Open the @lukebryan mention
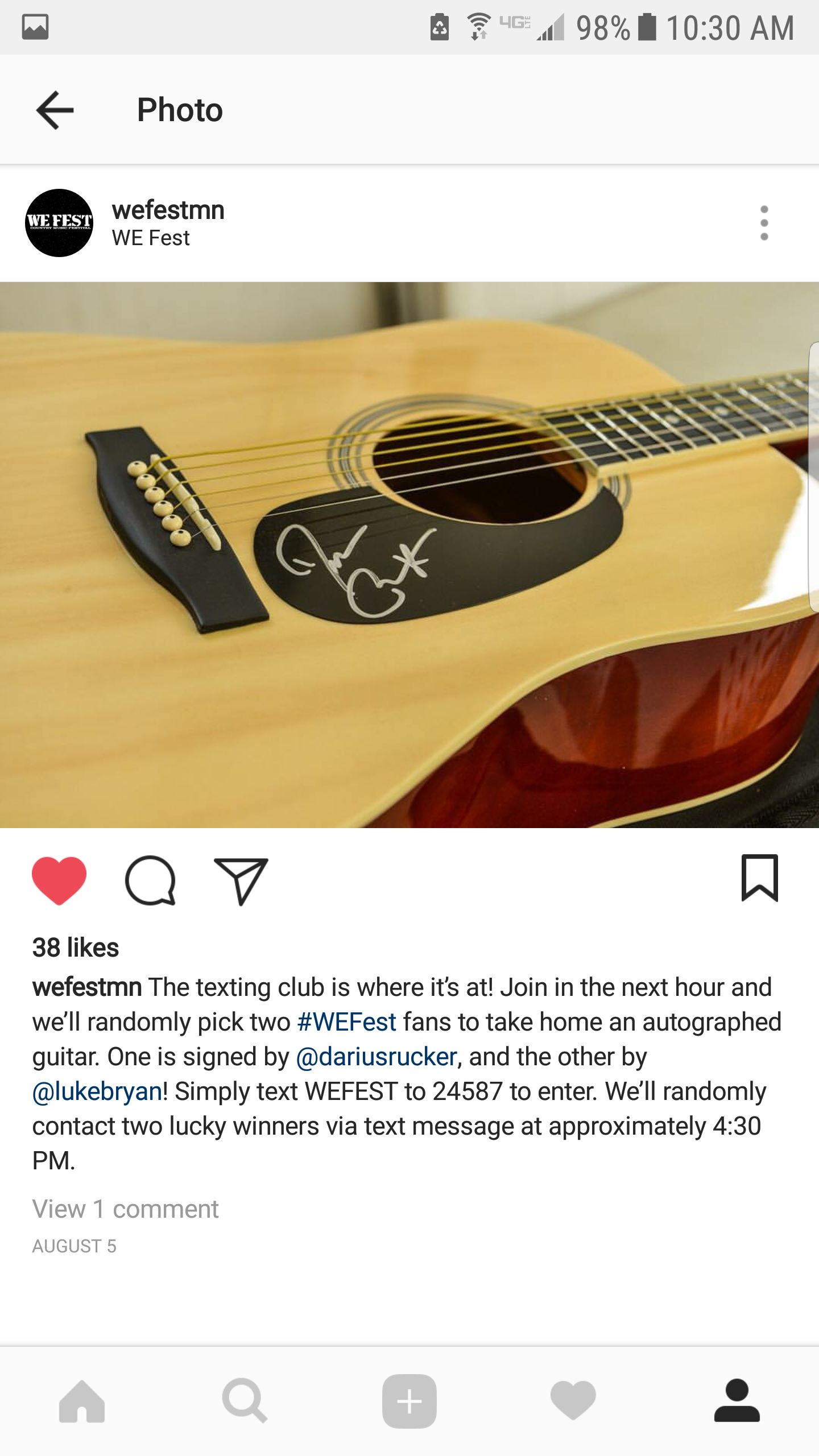The image size is (819, 1456). [98, 1091]
